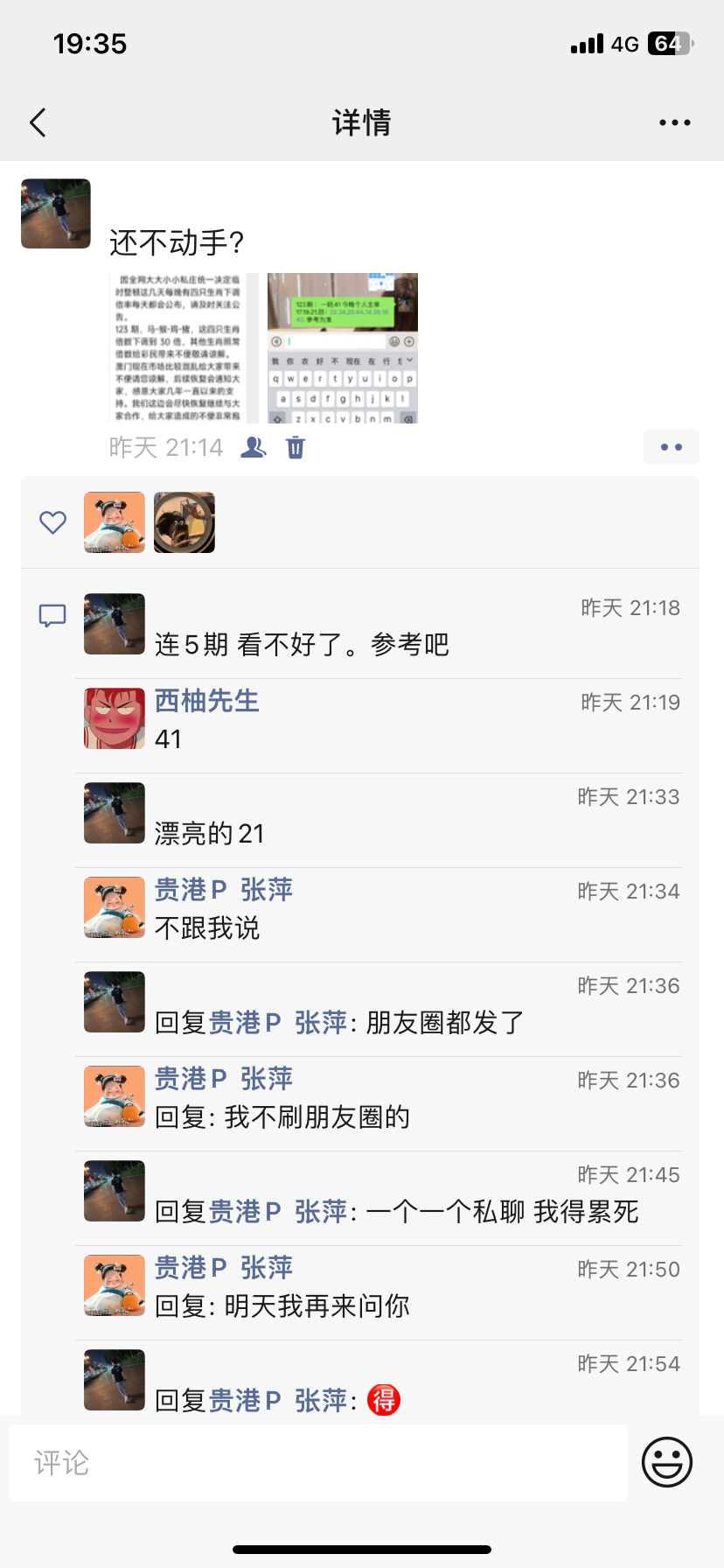Delete this post with the trash icon

coord(296,448)
